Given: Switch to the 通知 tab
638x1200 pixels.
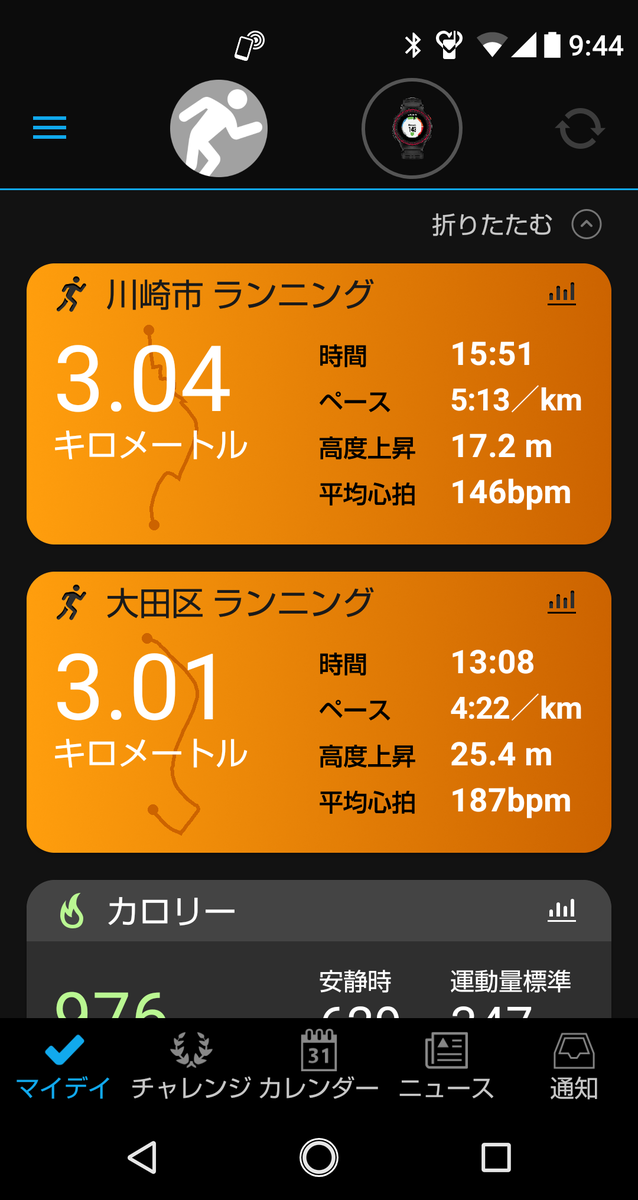Looking at the screenshot, I should click(574, 1067).
